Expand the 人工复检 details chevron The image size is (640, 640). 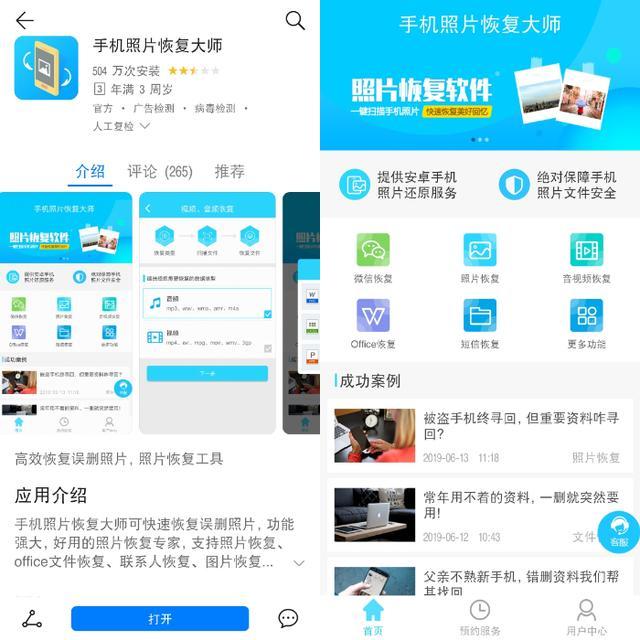[145, 127]
